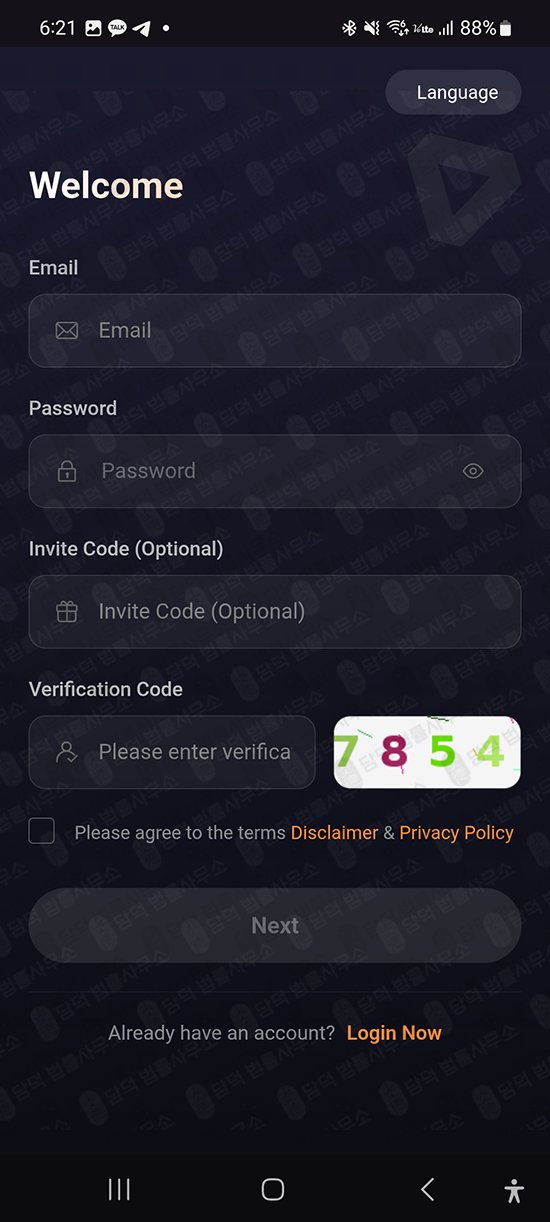Show password with the eye icon
Viewport: 550px width, 1222px height.
click(x=474, y=471)
